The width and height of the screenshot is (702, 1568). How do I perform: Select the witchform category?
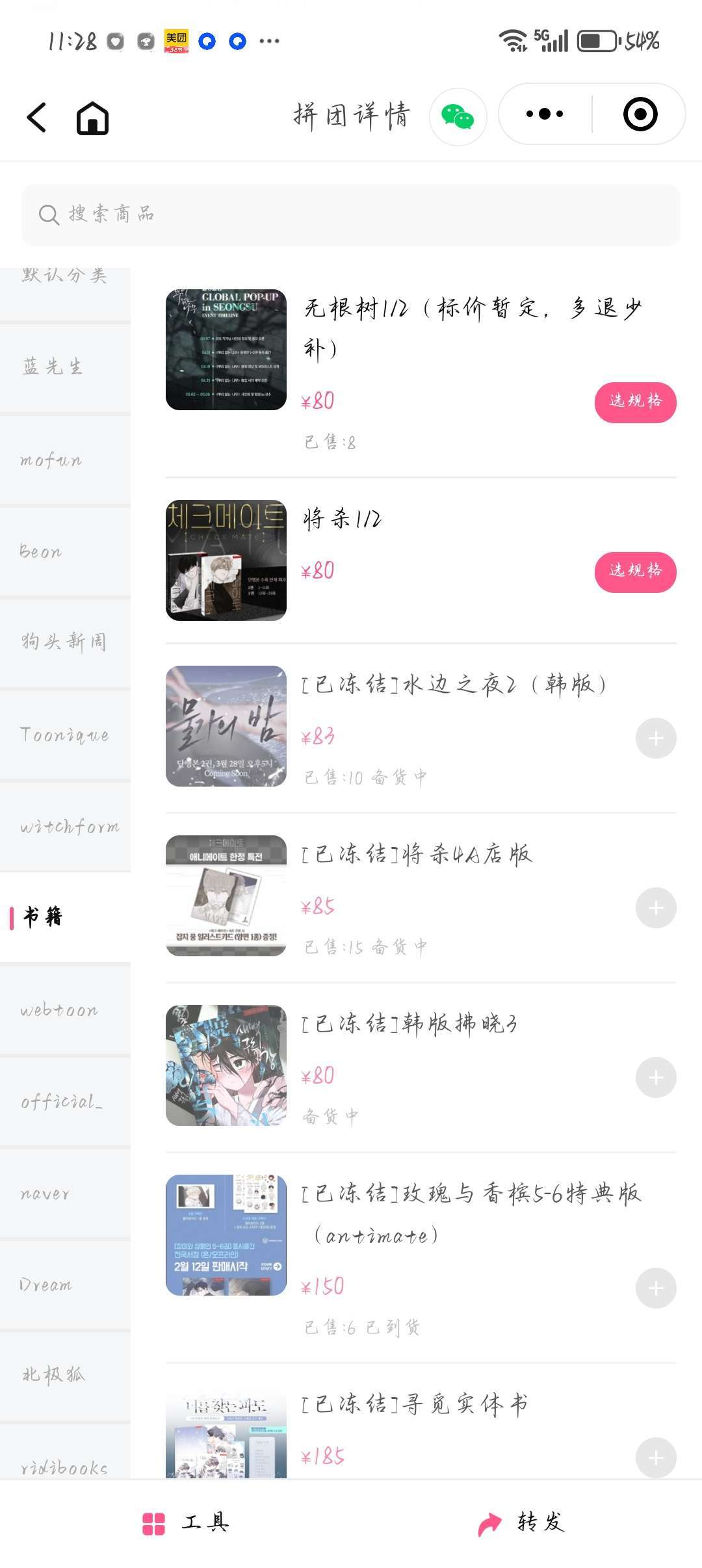tap(65, 826)
